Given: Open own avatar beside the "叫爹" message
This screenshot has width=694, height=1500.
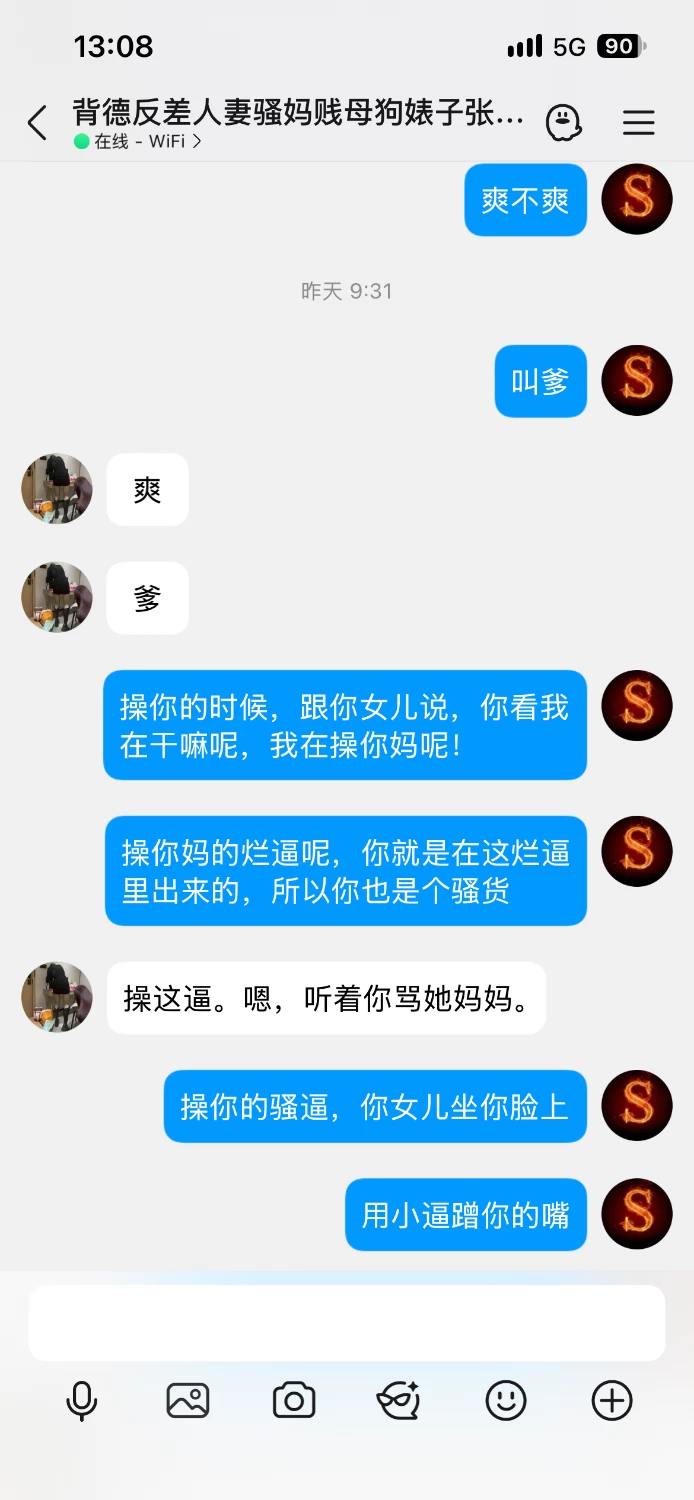Looking at the screenshot, I should click(x=637, y=381).
